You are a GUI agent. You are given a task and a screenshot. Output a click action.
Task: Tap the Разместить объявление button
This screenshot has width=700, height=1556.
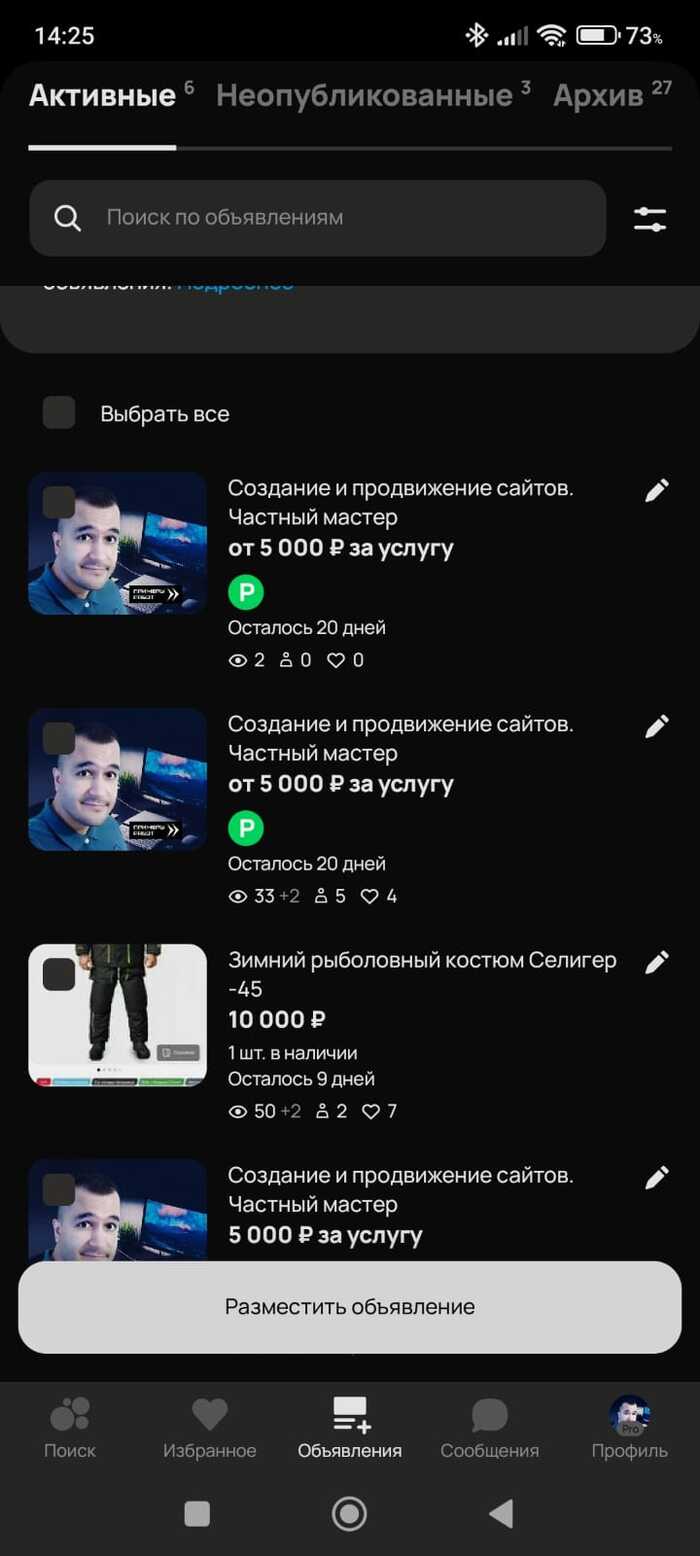coord(350,1307)
